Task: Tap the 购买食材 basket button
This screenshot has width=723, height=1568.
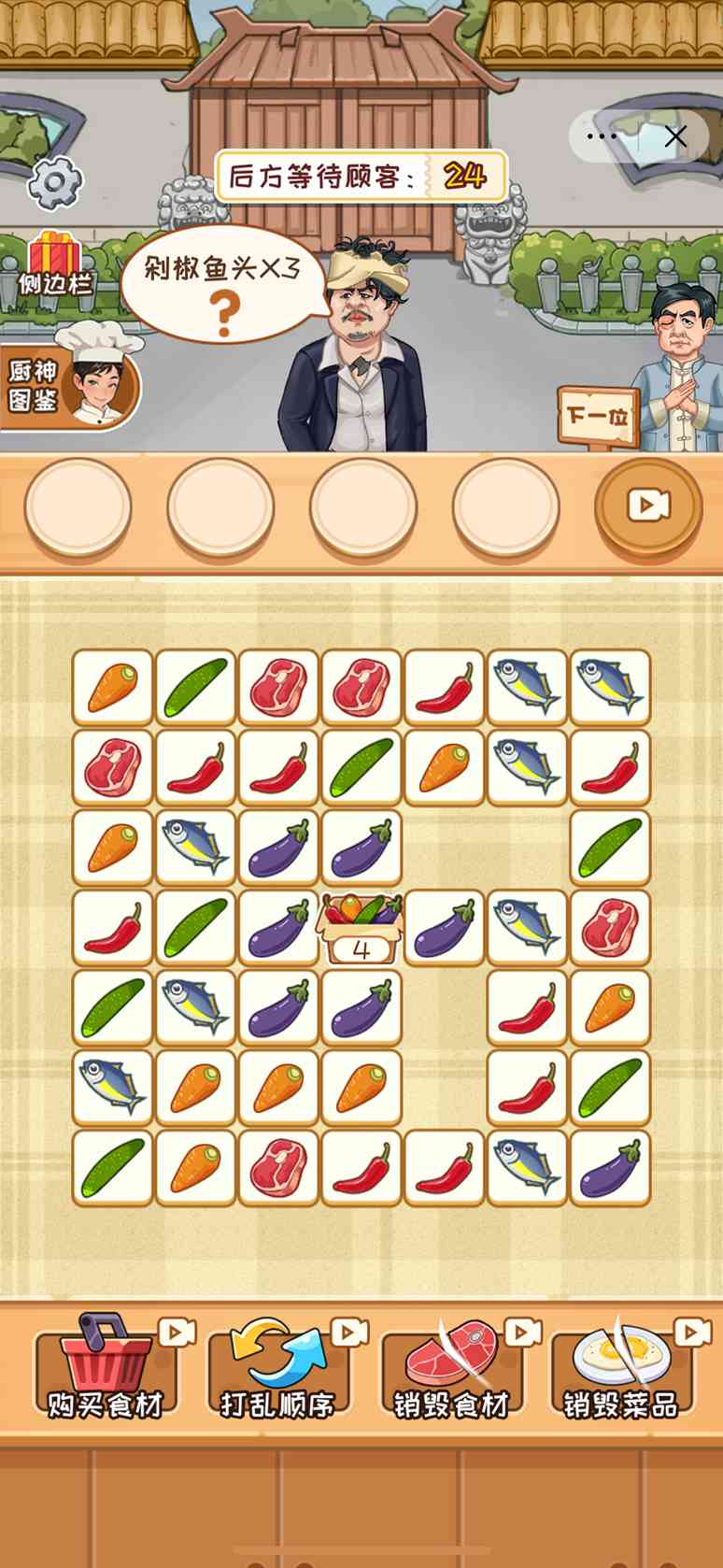Action: click(x=105, y=1370)
